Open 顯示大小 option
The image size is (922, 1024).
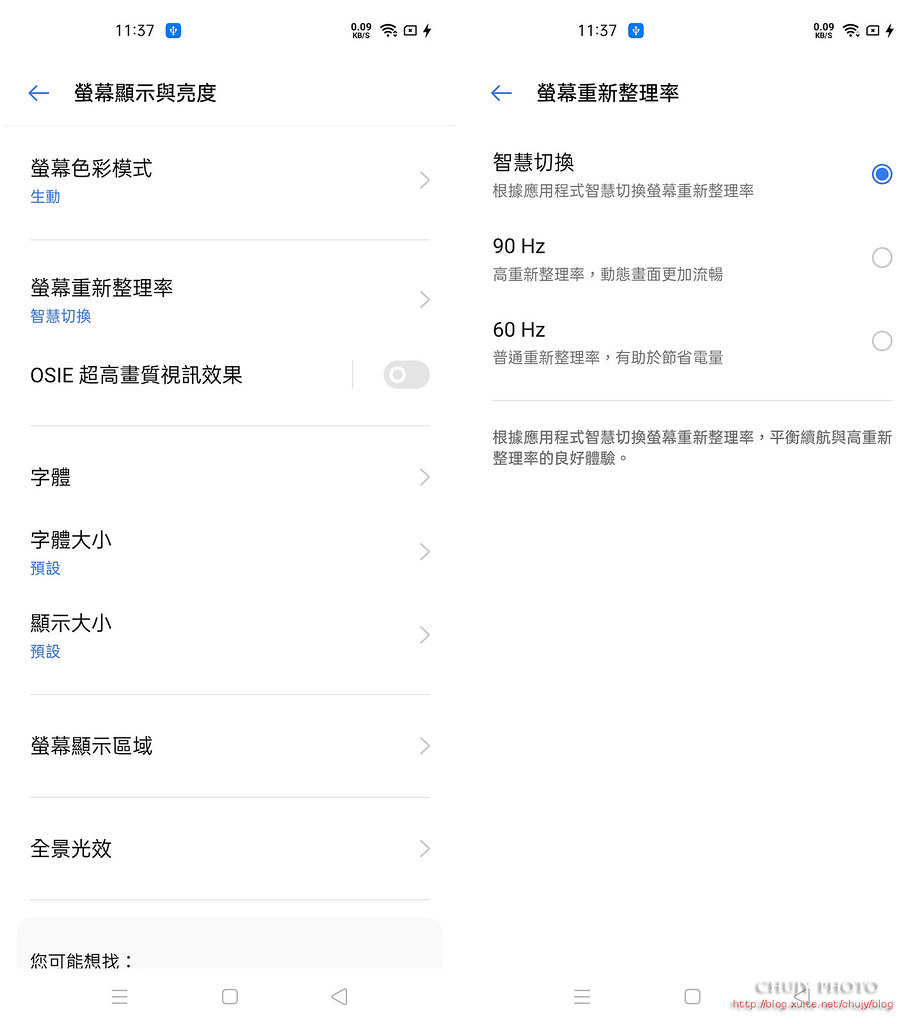(230, 635)
